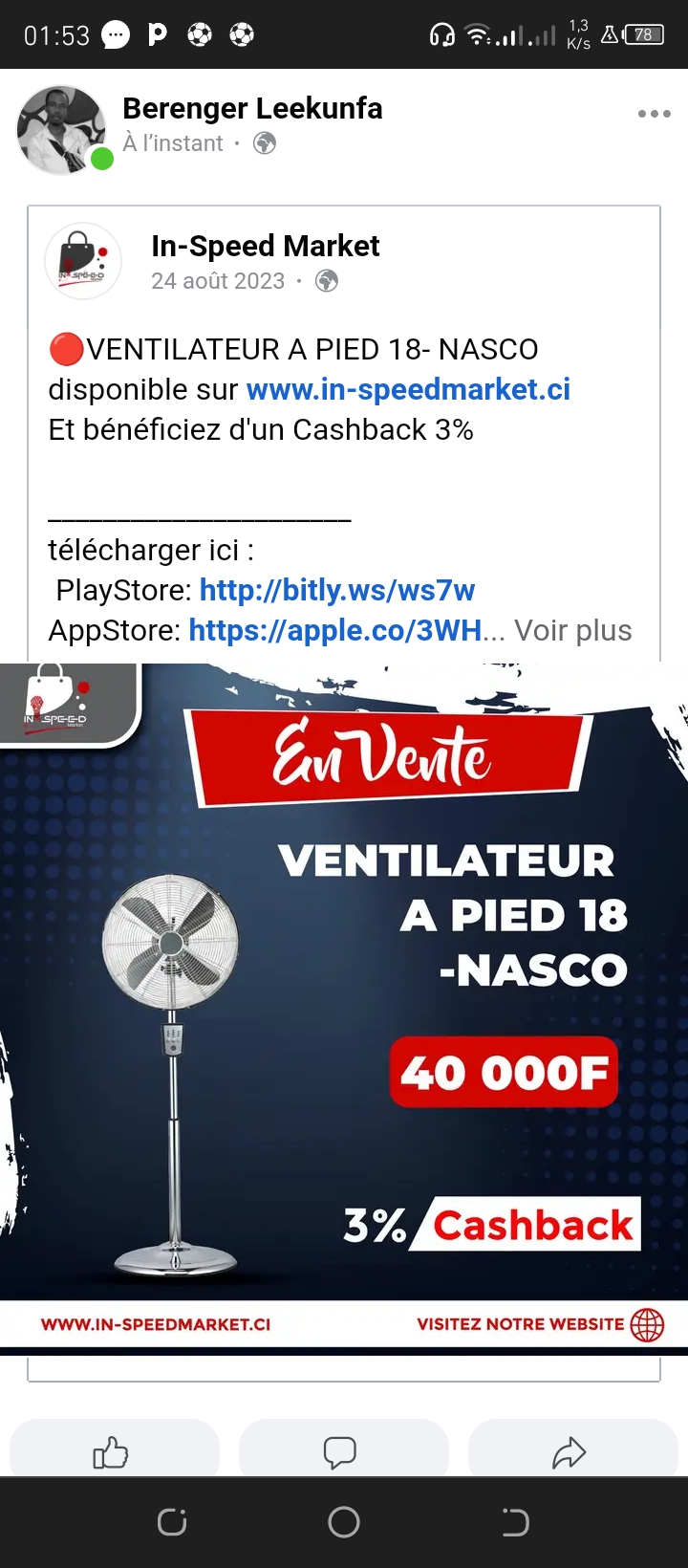Viewport: 688px width, 1568px height.
Task: View Berenger Leekunfa's profile name link
Action: pos(252,109)
